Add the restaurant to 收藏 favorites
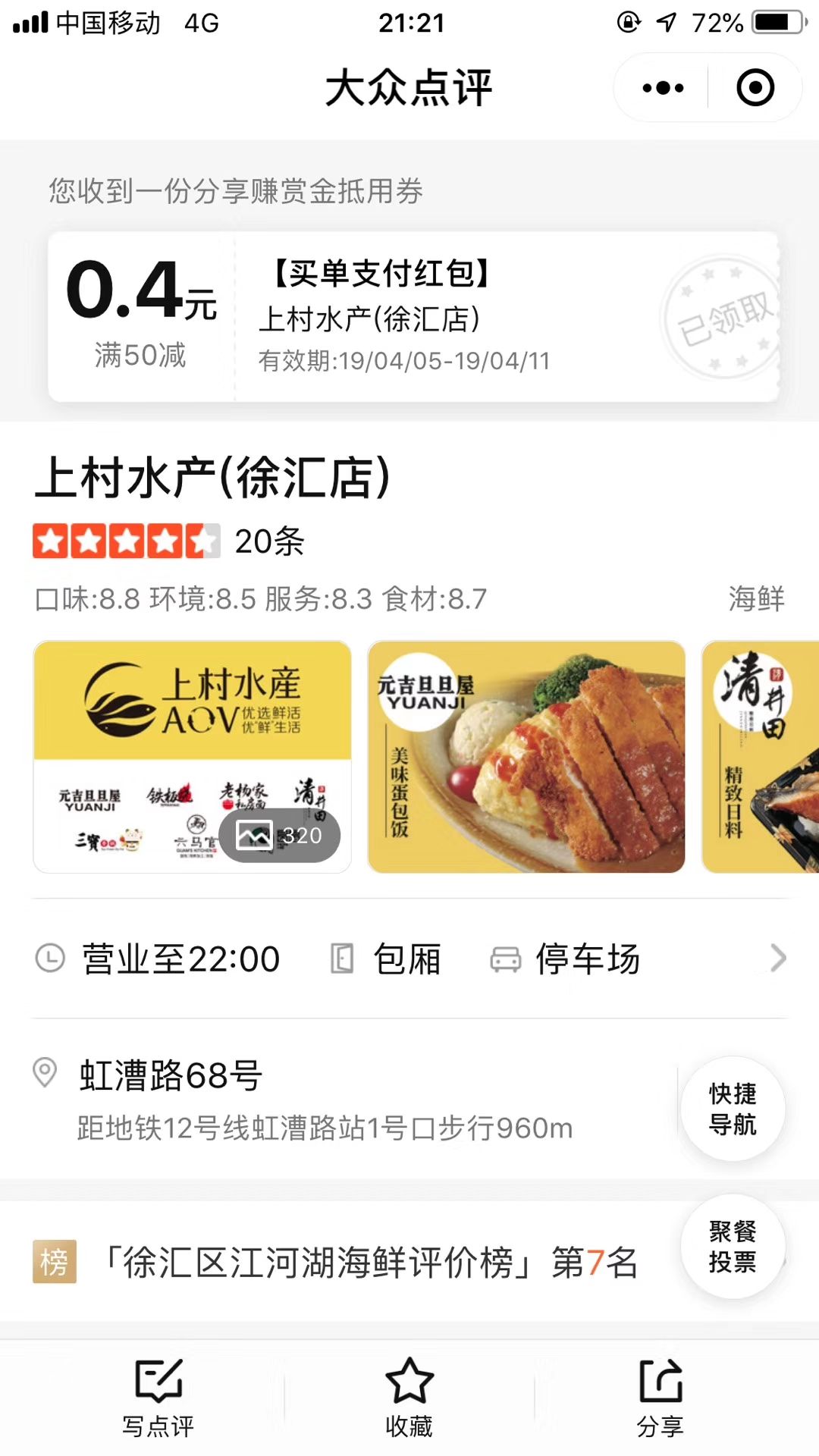819x1456 pixels. pos(409,1398)
